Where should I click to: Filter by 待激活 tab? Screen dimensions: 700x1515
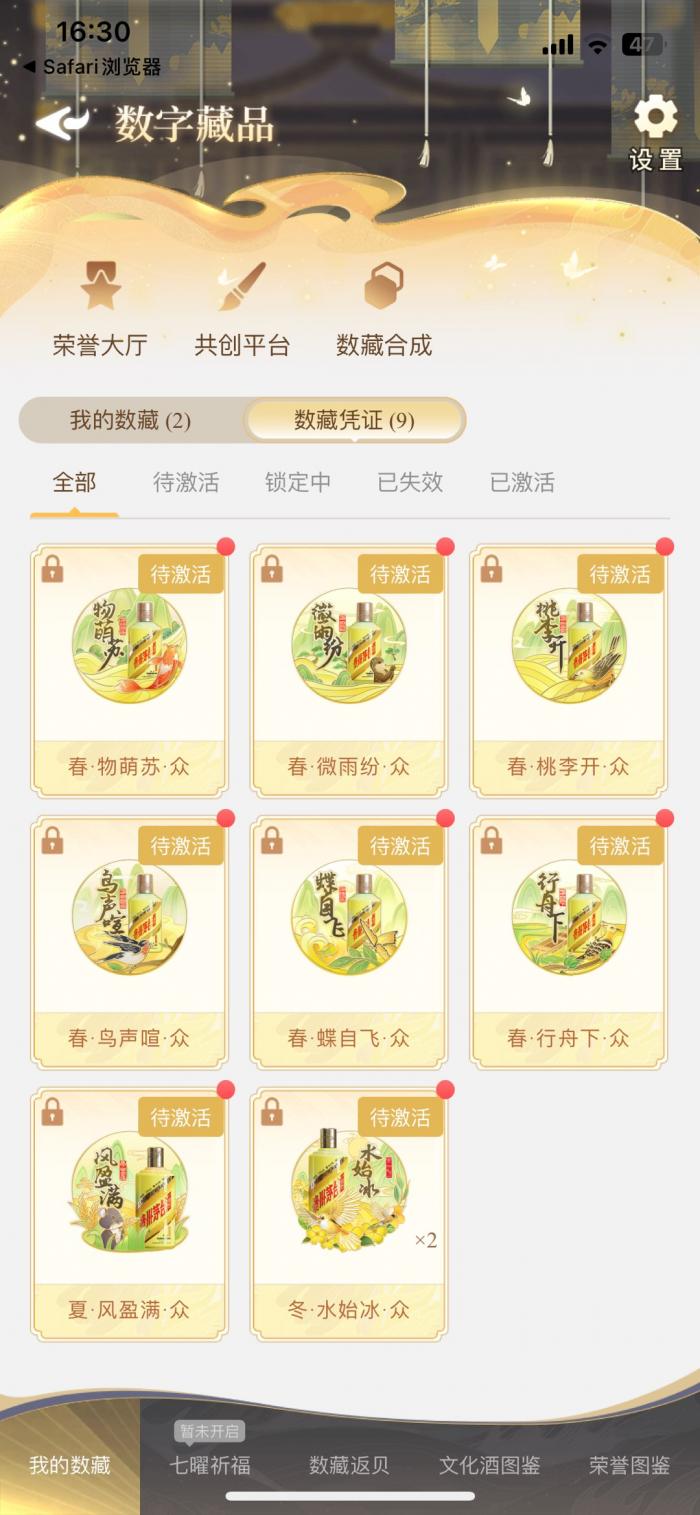coord(186,482)
